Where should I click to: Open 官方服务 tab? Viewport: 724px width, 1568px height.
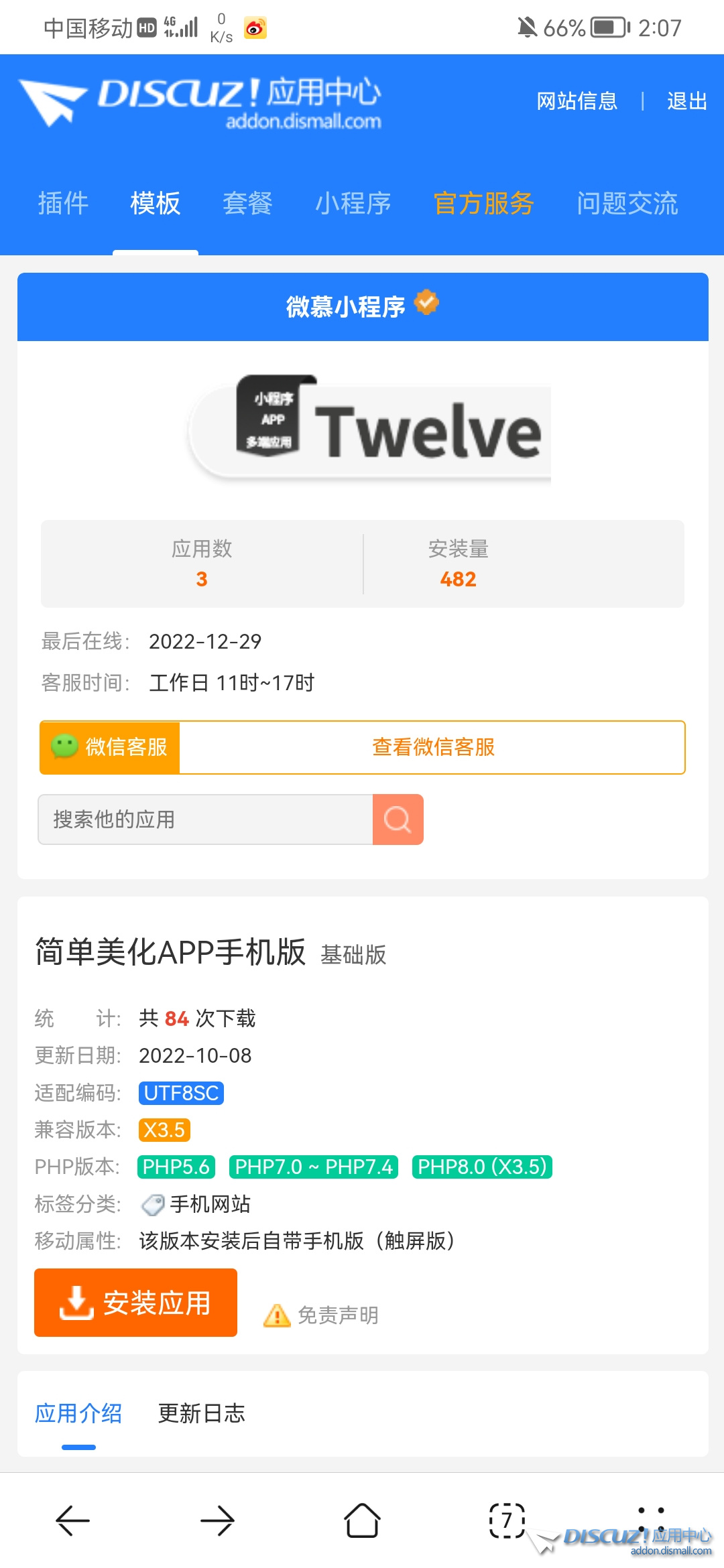pyautogui.click(x=483, y=203)
